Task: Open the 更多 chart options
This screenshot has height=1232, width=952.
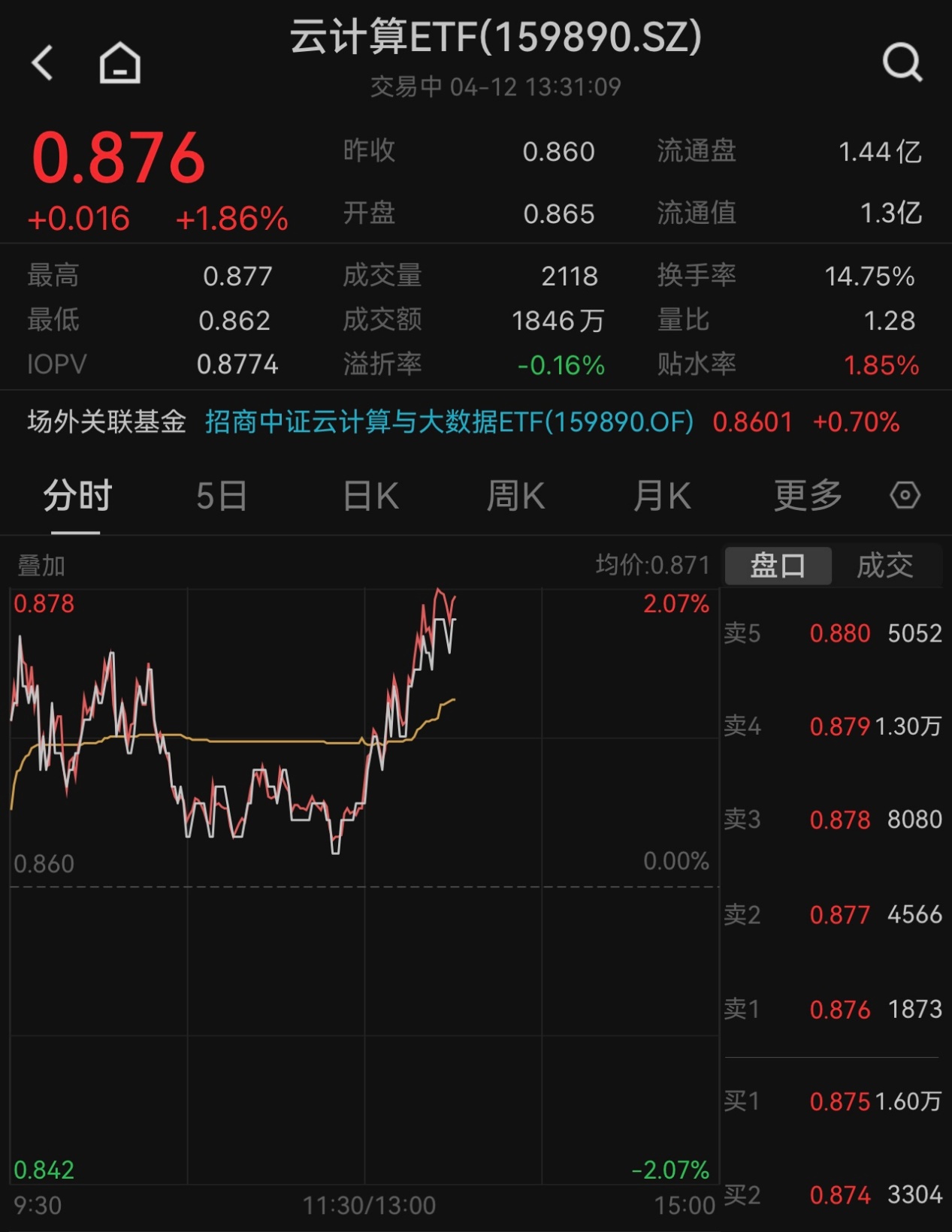Action: pos(808,496)
